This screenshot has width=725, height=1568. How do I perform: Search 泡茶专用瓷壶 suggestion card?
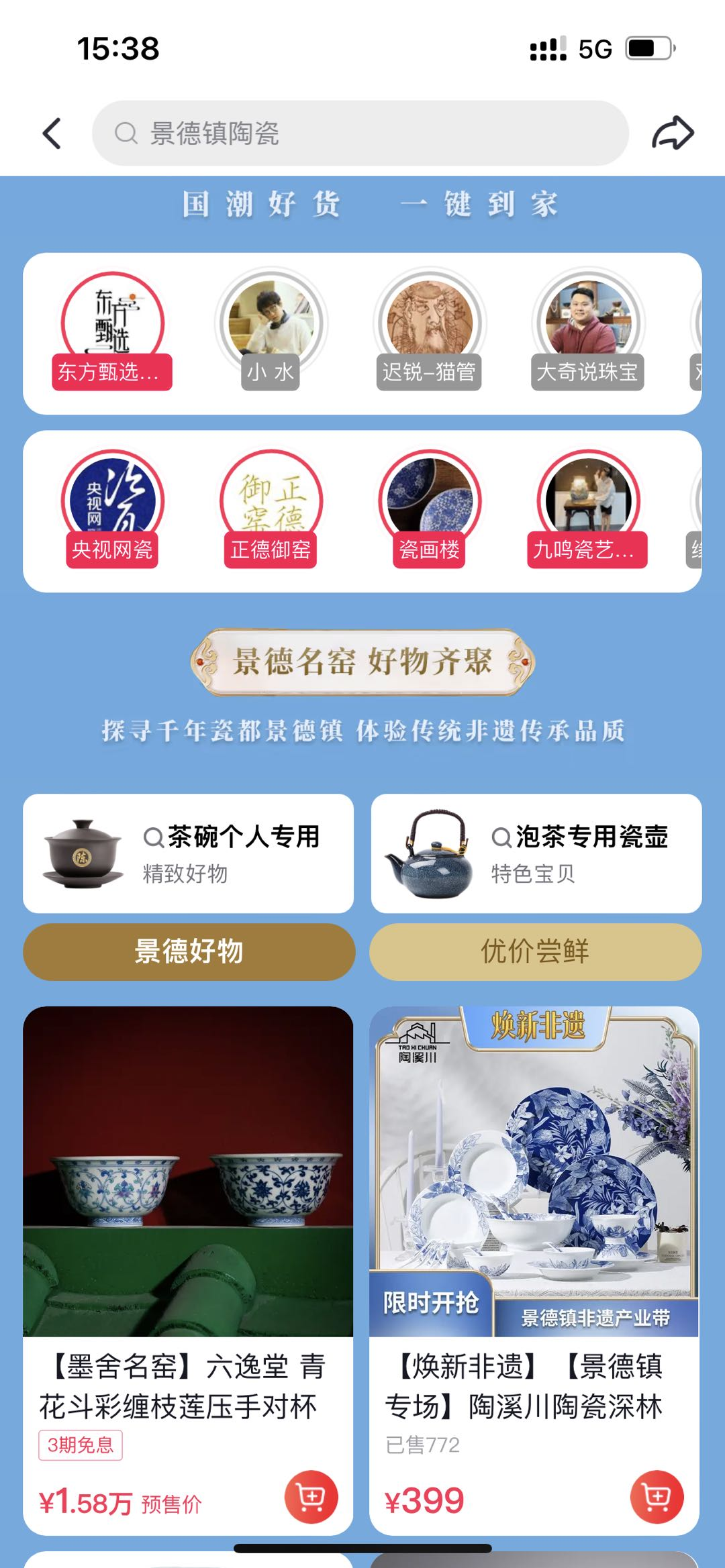536,853
